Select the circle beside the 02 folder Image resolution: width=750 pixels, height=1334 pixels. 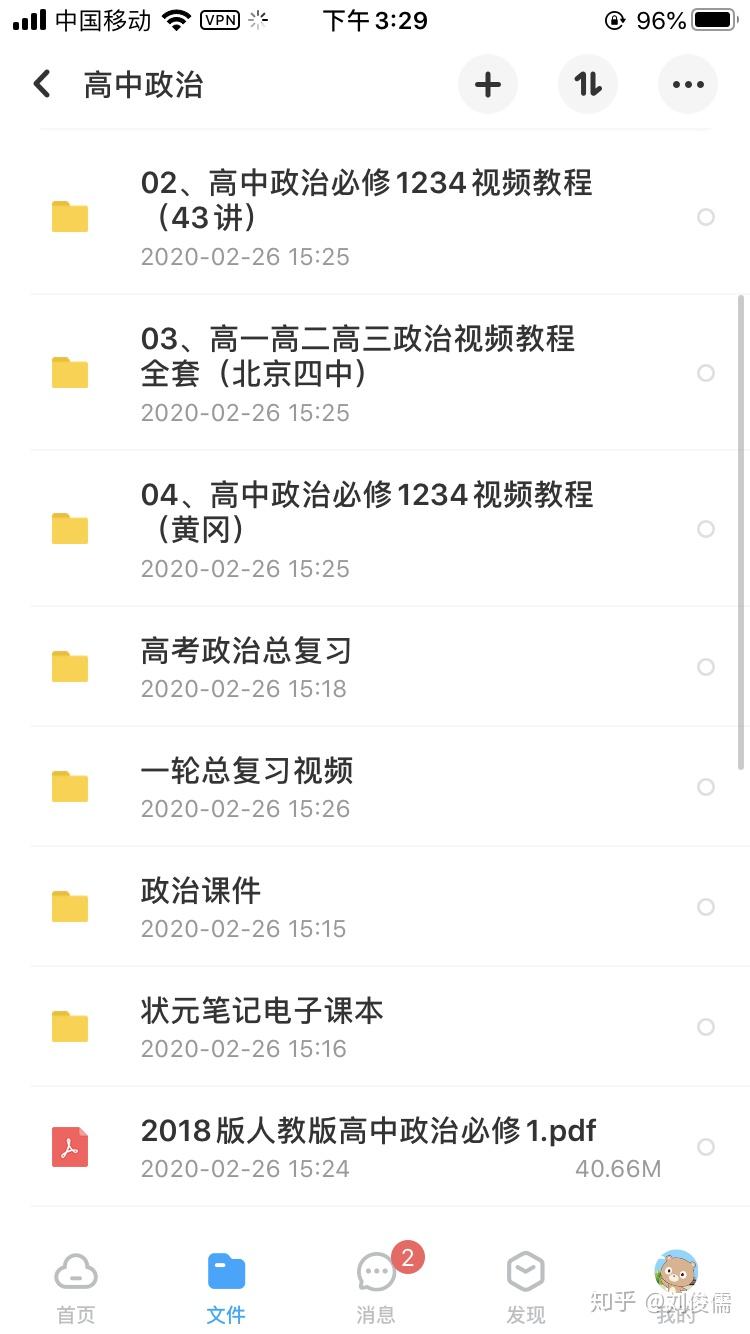pyautogui.click(x=707, y=217)
